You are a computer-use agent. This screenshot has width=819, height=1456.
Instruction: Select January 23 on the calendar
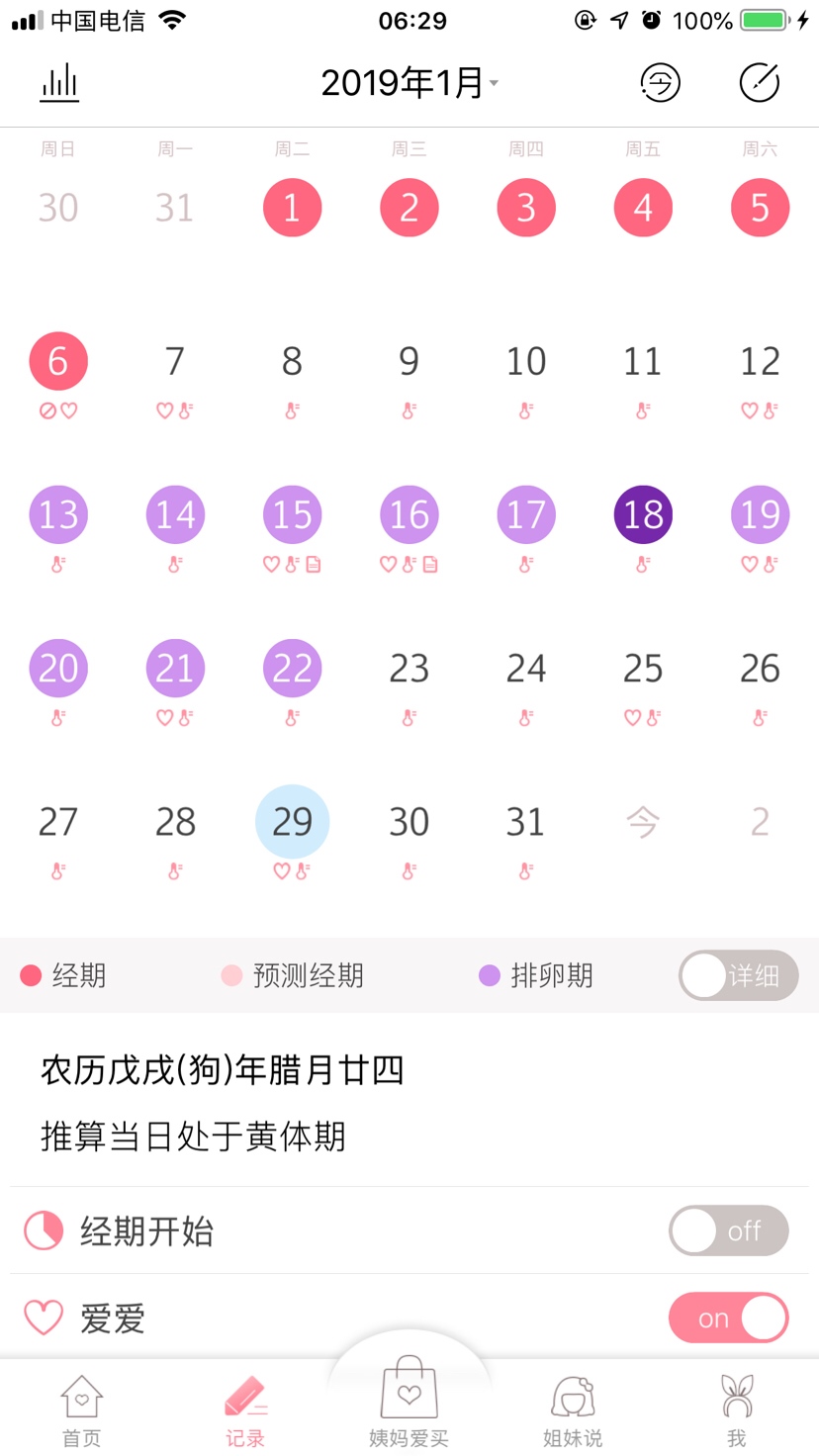pyautogui.click(x=409, y=669)
